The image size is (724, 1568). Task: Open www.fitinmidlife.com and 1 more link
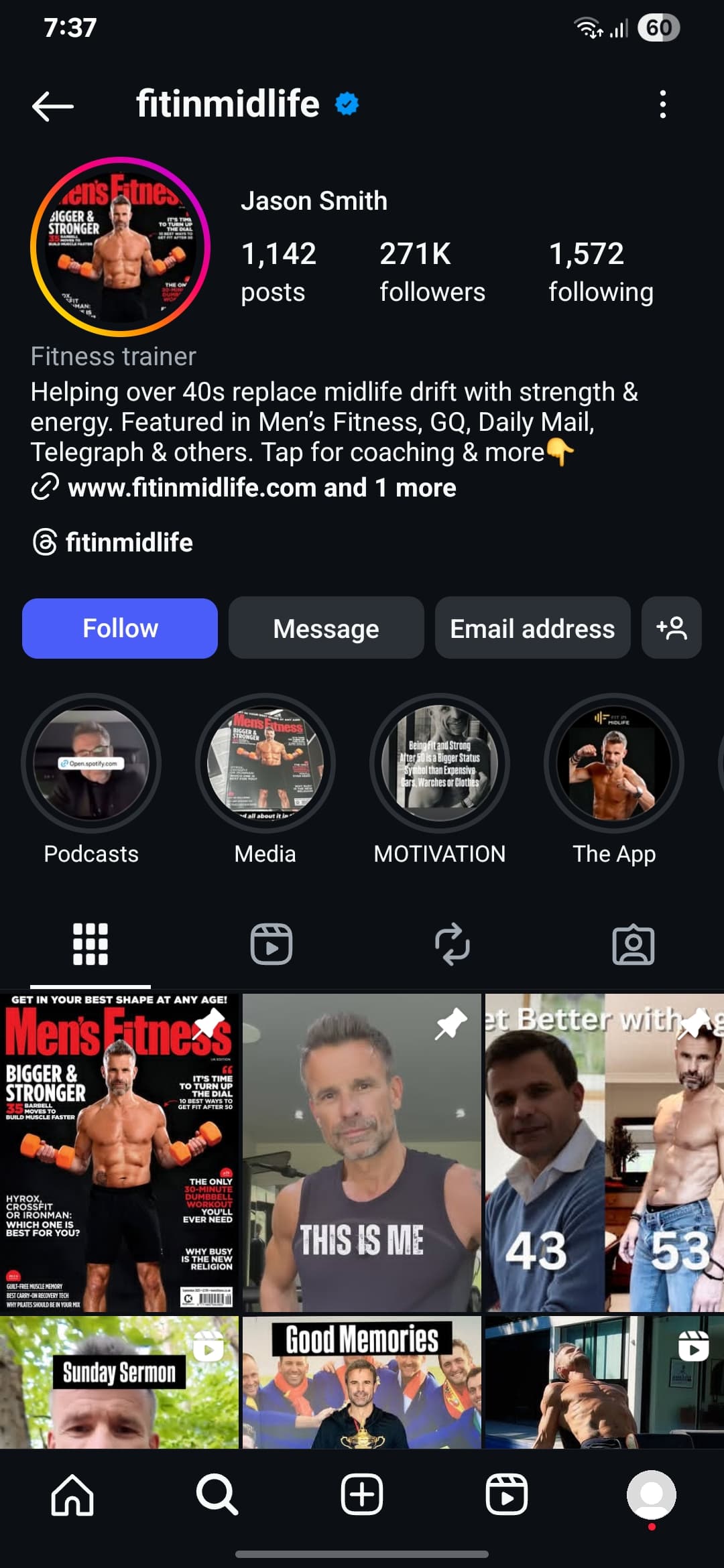[261, 487]
